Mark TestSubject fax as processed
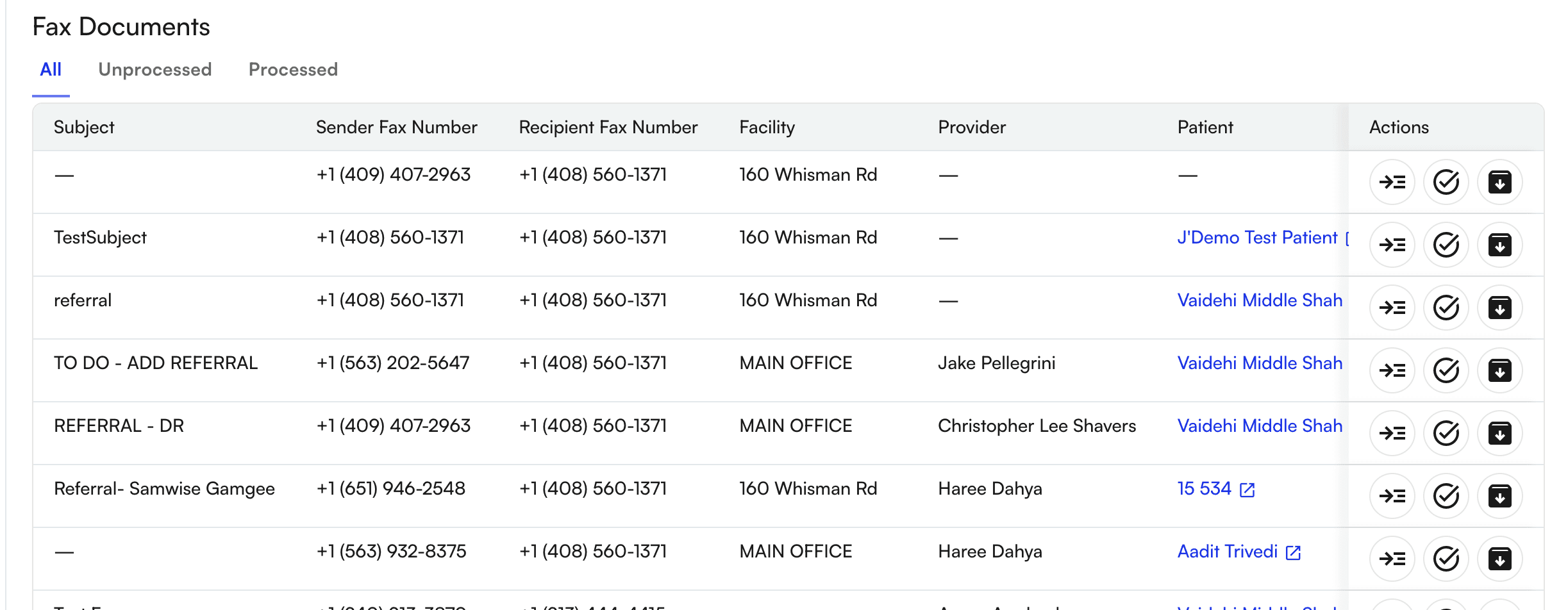Viewport: 1568px width, 610px height. (x=1446, y=245)
